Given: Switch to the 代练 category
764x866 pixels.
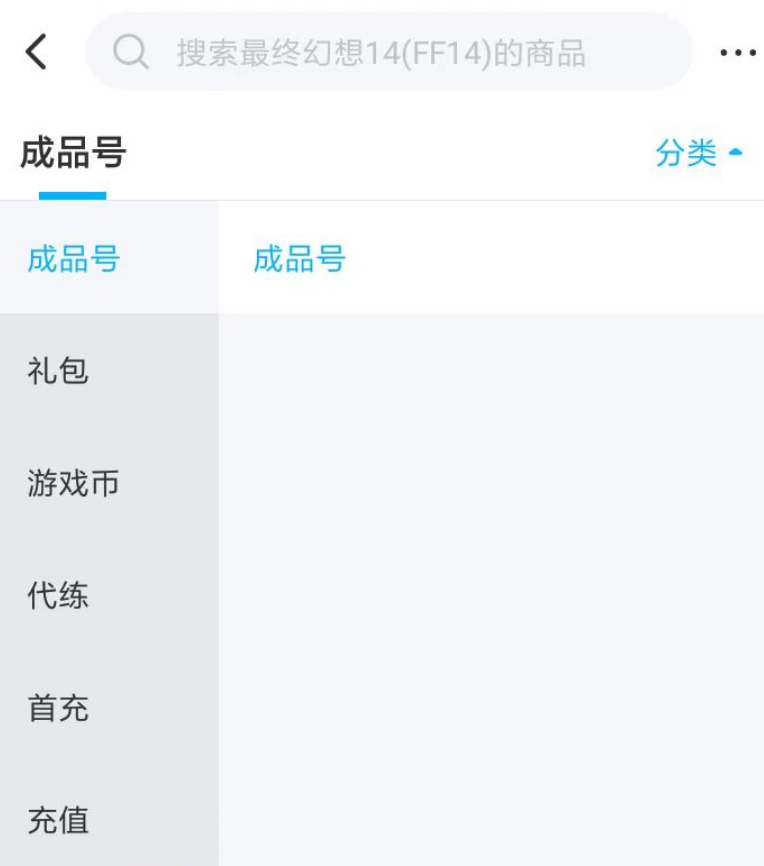Looking at the screenshot, I should coord(58,596).
